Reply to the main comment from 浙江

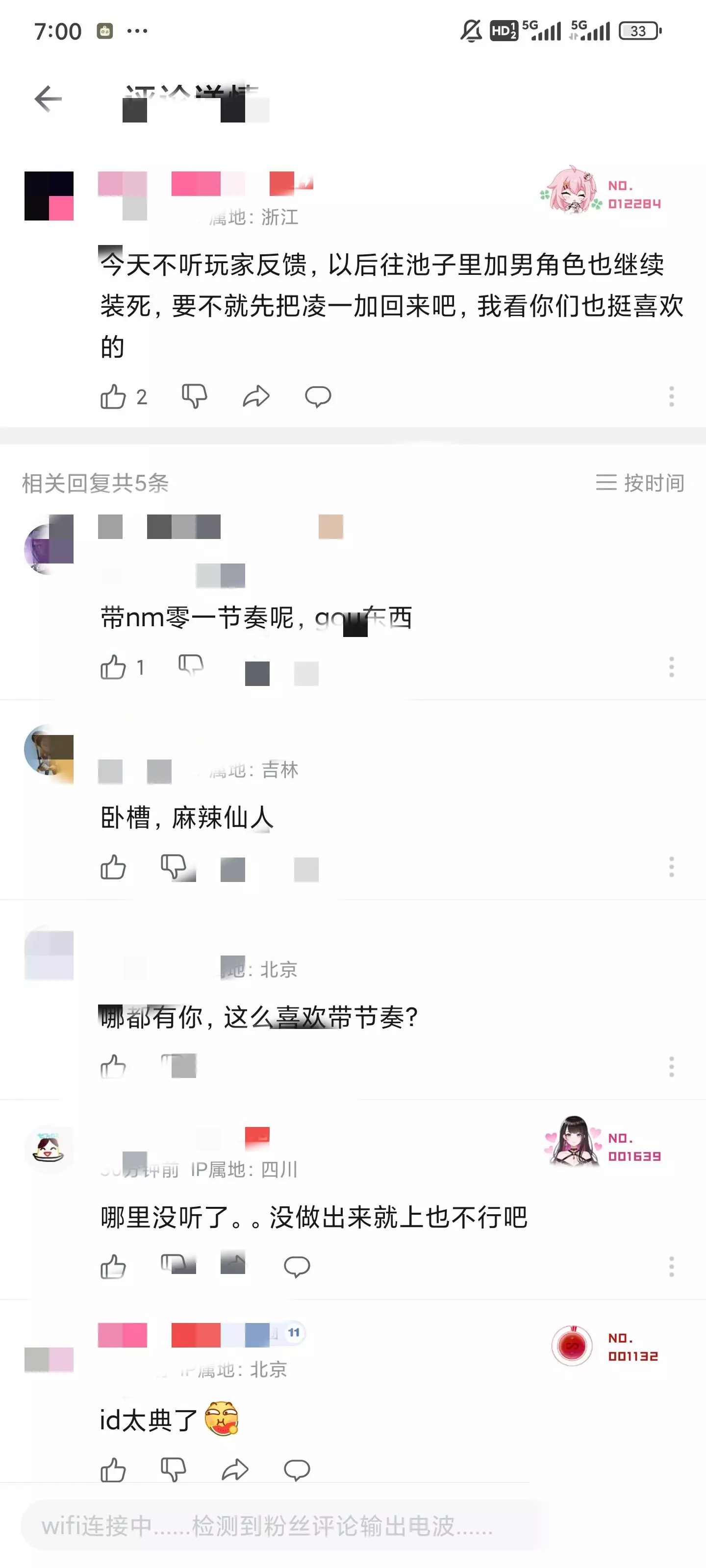coord(318,397)
